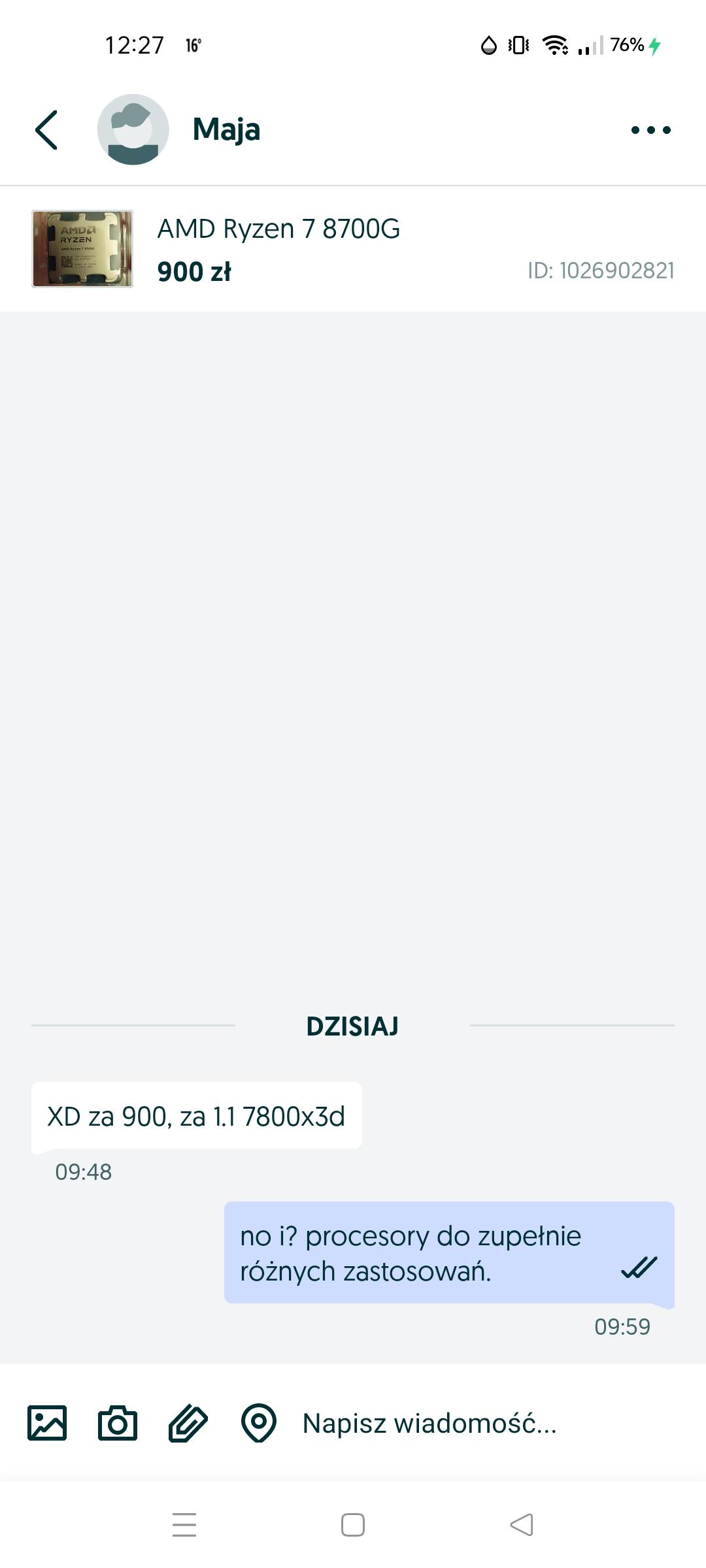706x1568 pixels.
Task: Open the three-dot overflow menu
Action: [650, 130]
